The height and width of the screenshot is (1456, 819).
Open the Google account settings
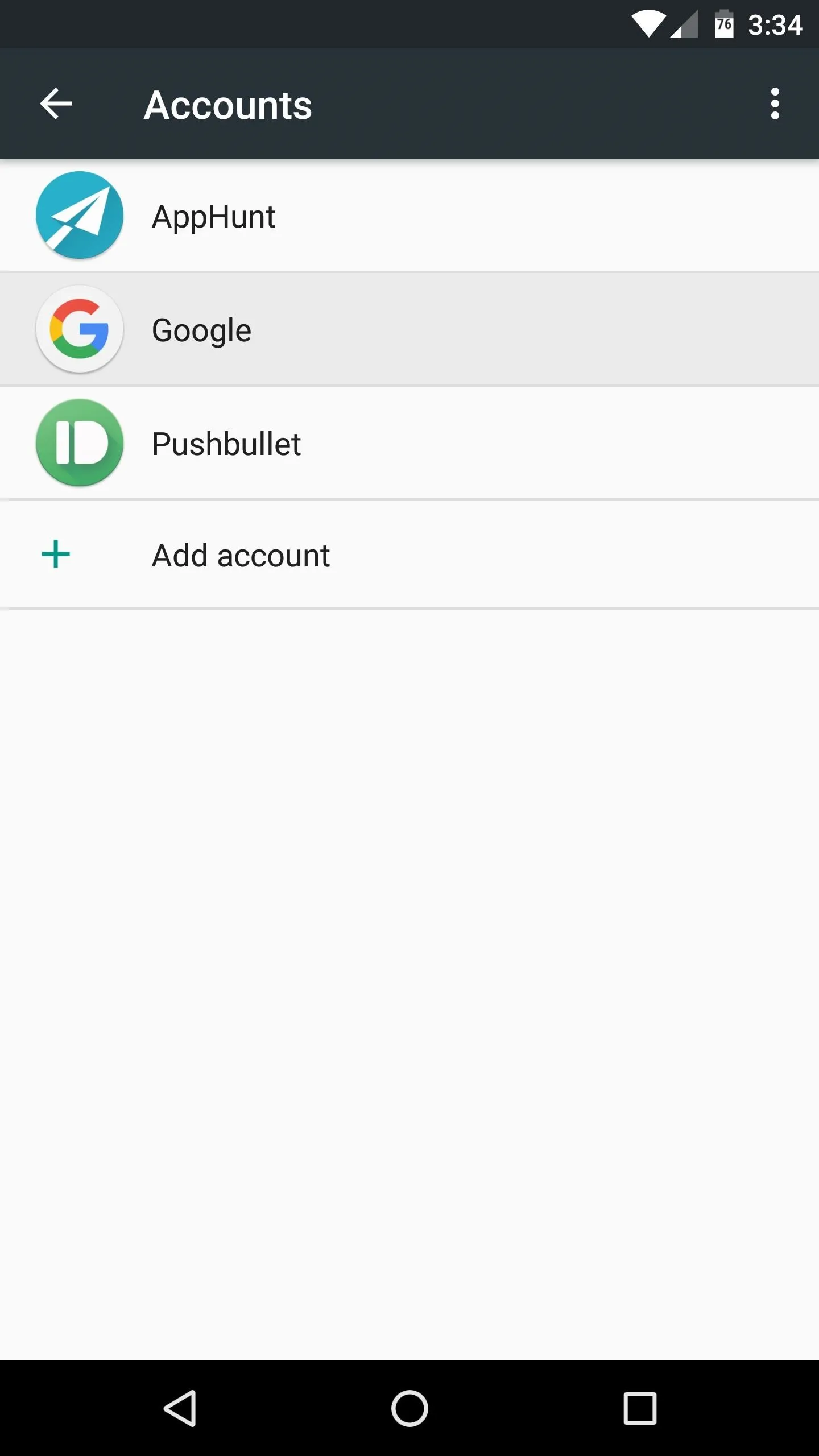click(409, 329)
